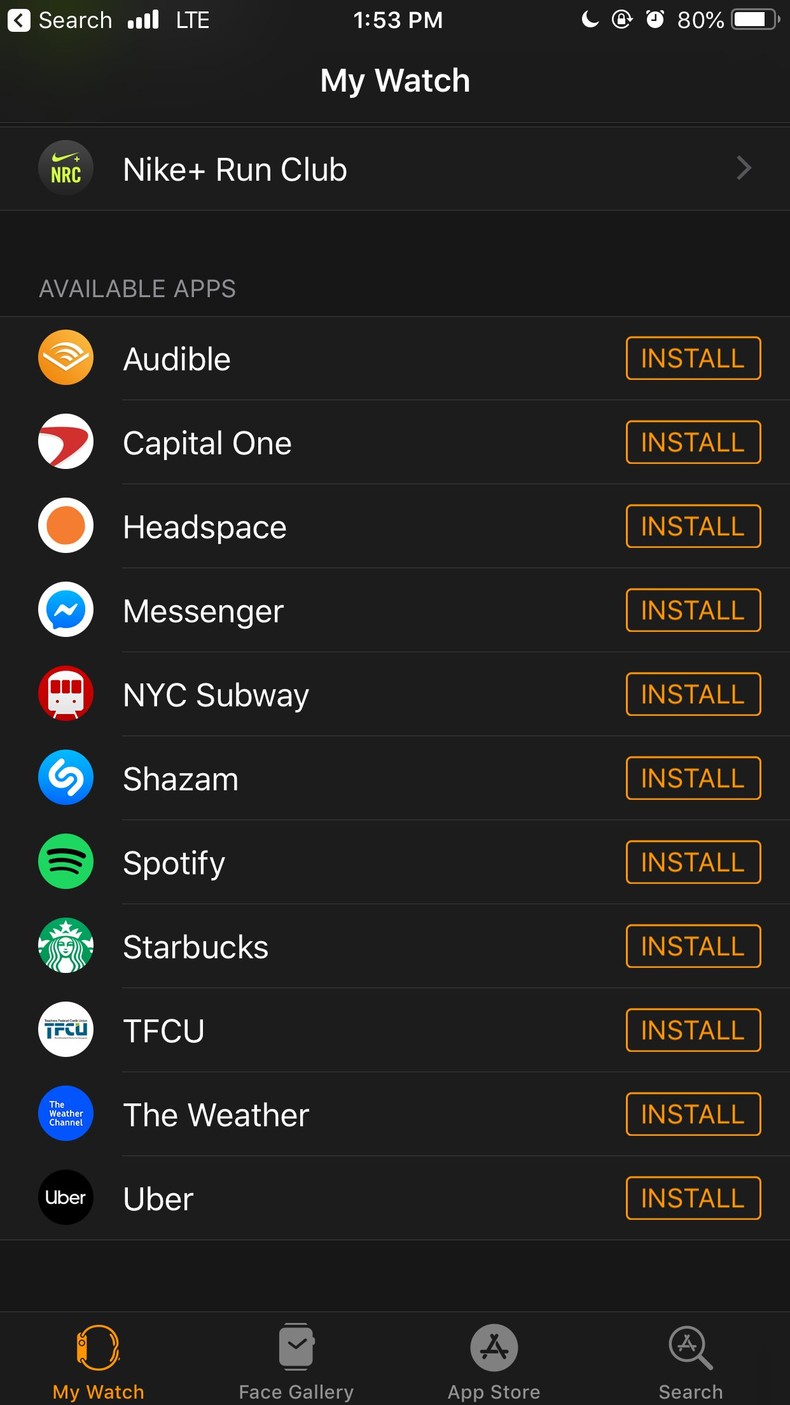790x1405 pixels.
Task: Tap INSTALL next to Headspace
Action: (693, 527)
